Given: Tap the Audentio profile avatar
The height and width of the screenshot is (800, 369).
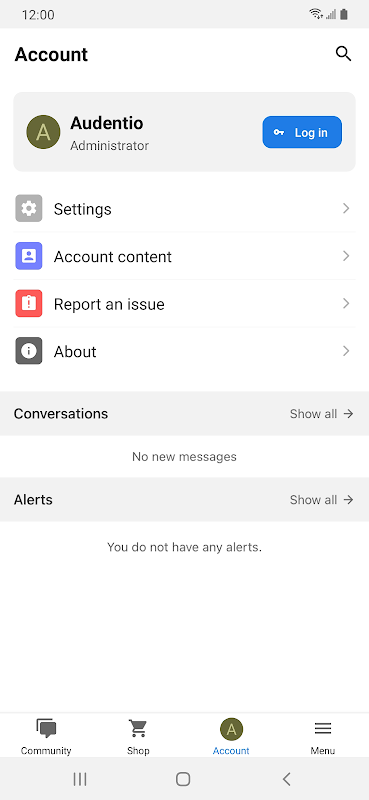Looking at the screenshot, I should (43, 132).
